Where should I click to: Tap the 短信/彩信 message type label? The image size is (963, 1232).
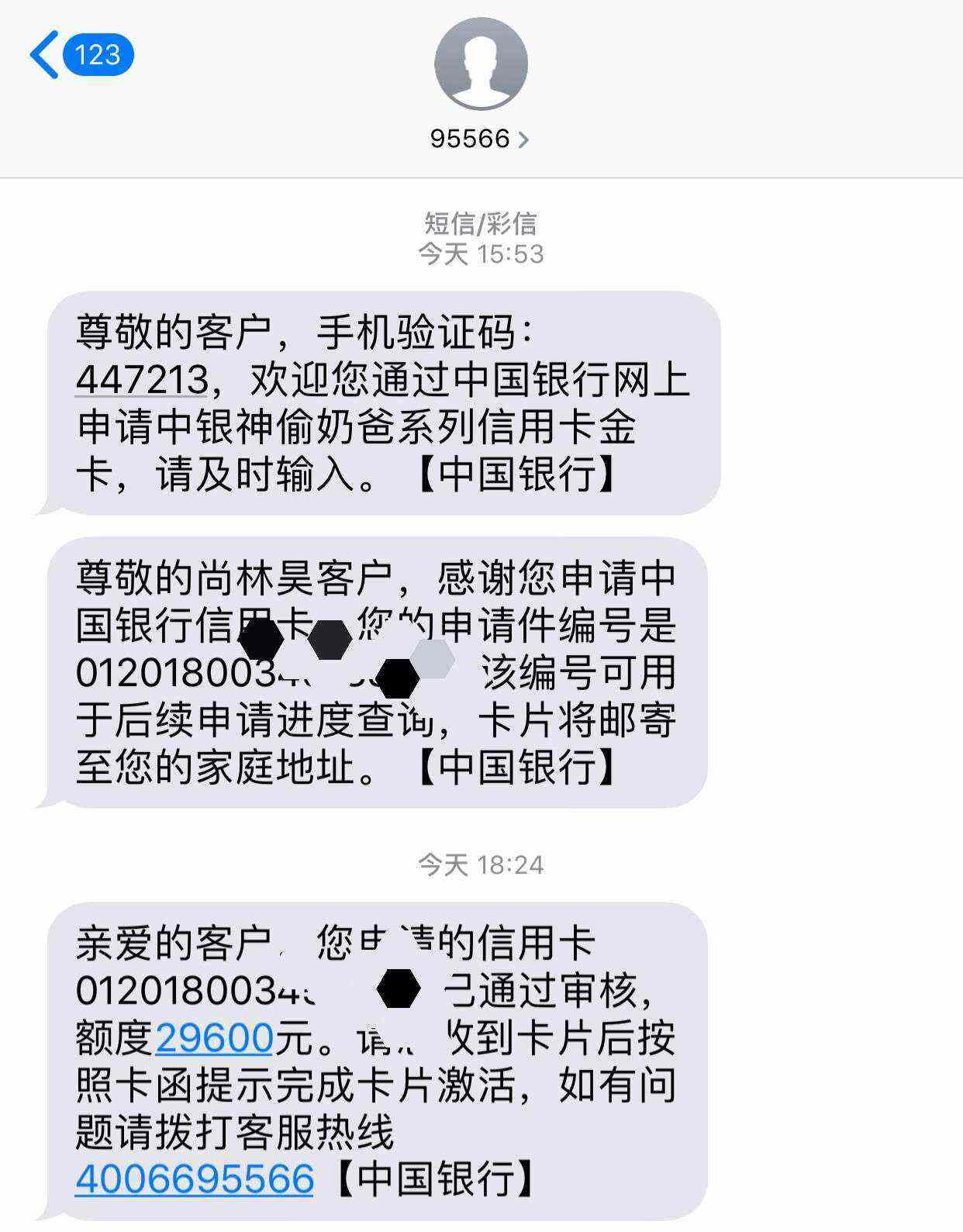tap(481, 223)
